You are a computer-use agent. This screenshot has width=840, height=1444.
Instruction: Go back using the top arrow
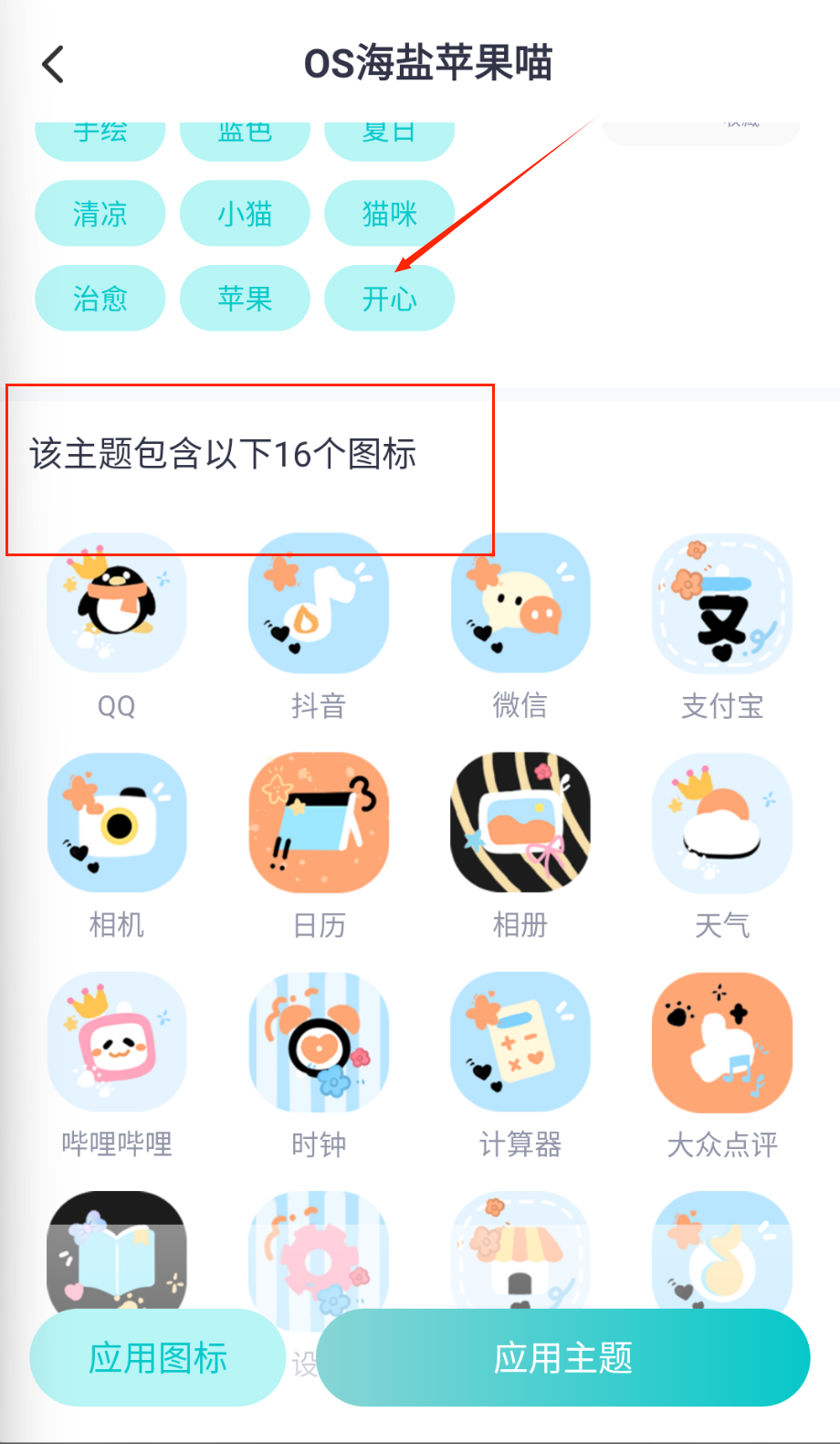[x=53, y=64]
